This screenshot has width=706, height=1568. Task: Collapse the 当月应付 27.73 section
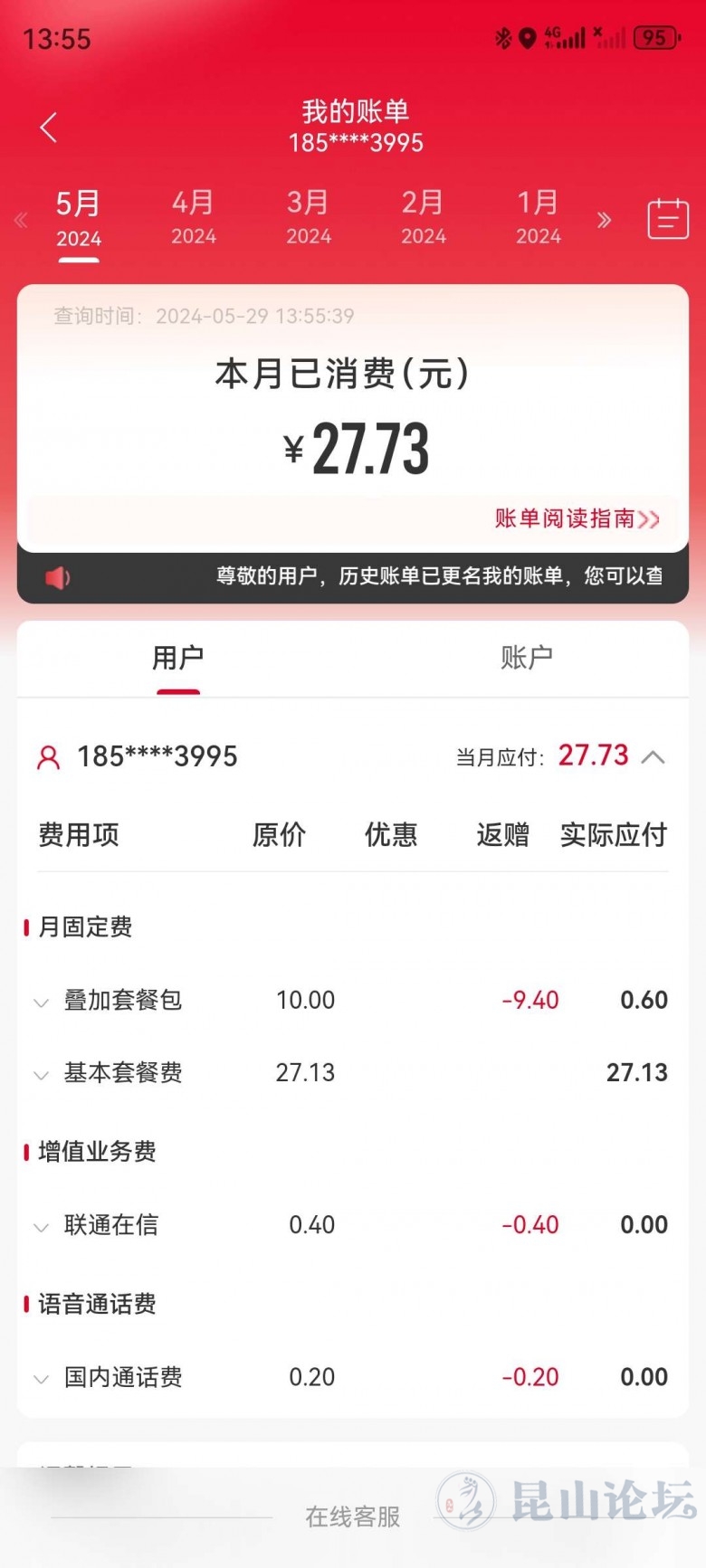coord(654,756)
